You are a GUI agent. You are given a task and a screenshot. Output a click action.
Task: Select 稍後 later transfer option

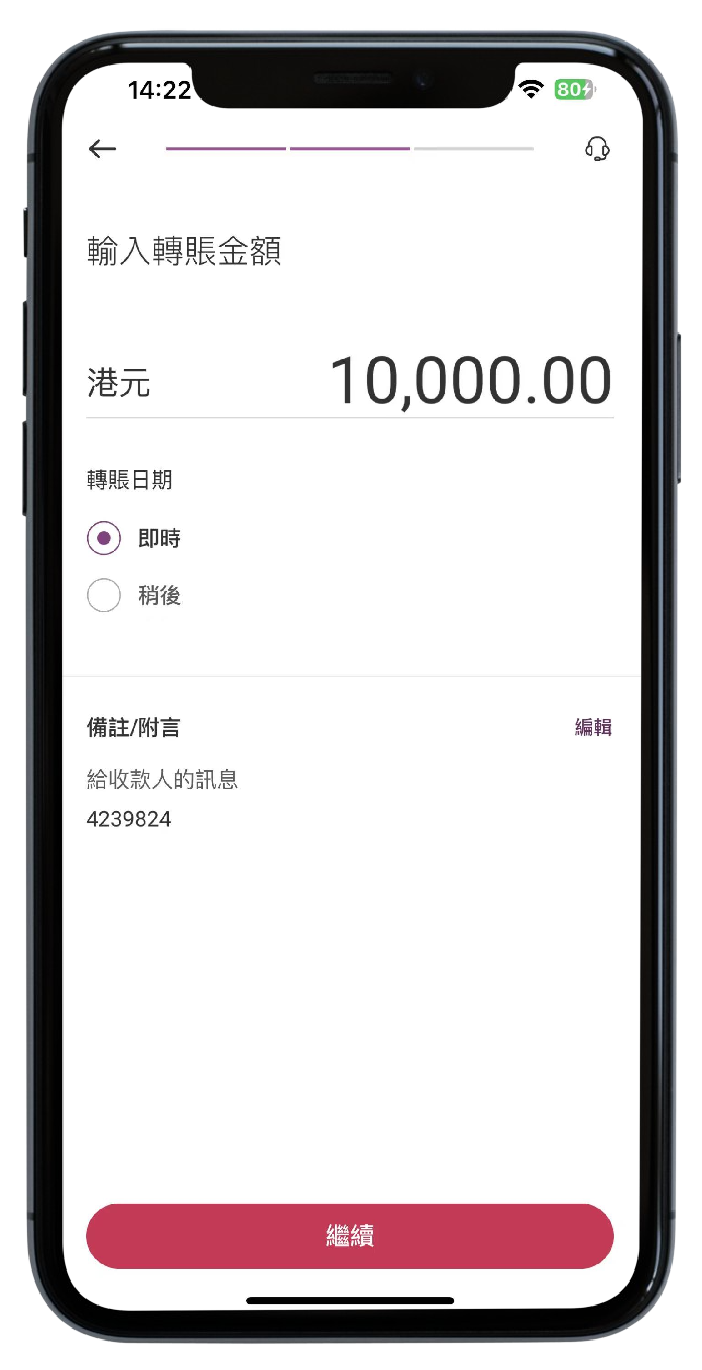click(105, 596)
